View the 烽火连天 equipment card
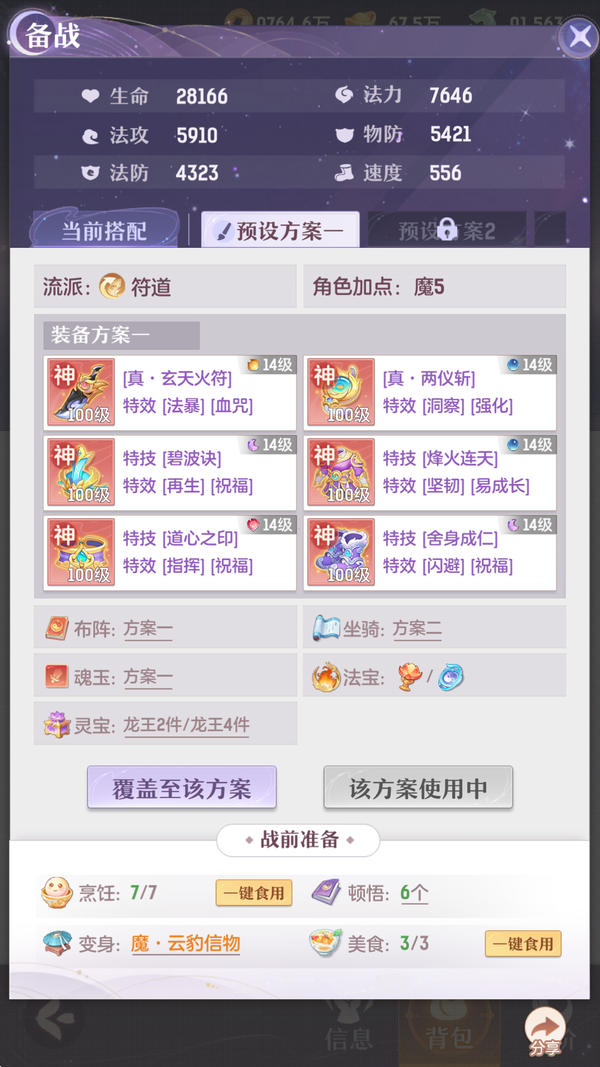The height and width of the screenshot is (1067, 600). 430,472
